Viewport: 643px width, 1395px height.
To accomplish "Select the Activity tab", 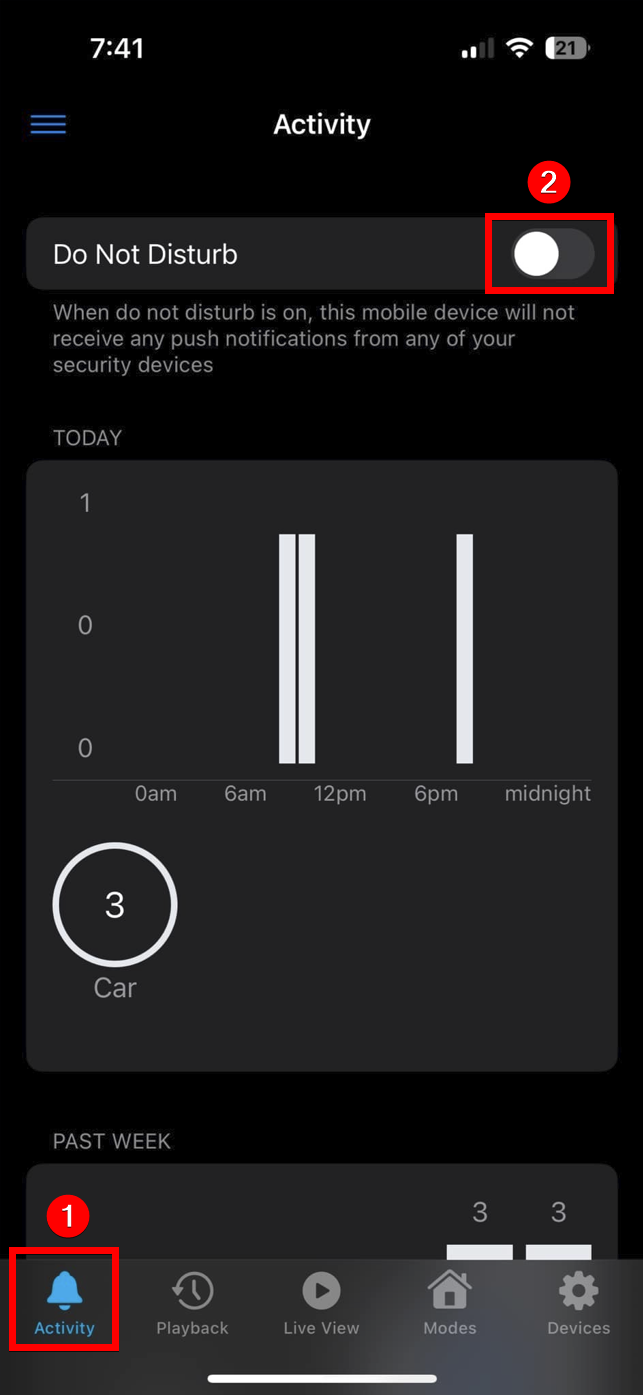I will tap(65, 1303).
